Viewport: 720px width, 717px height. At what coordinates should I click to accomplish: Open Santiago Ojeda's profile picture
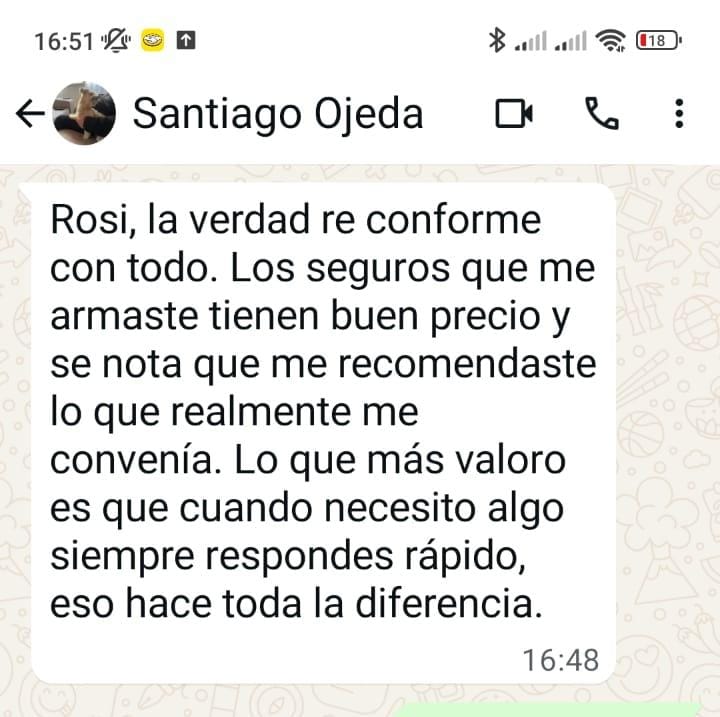pos(84,114)
